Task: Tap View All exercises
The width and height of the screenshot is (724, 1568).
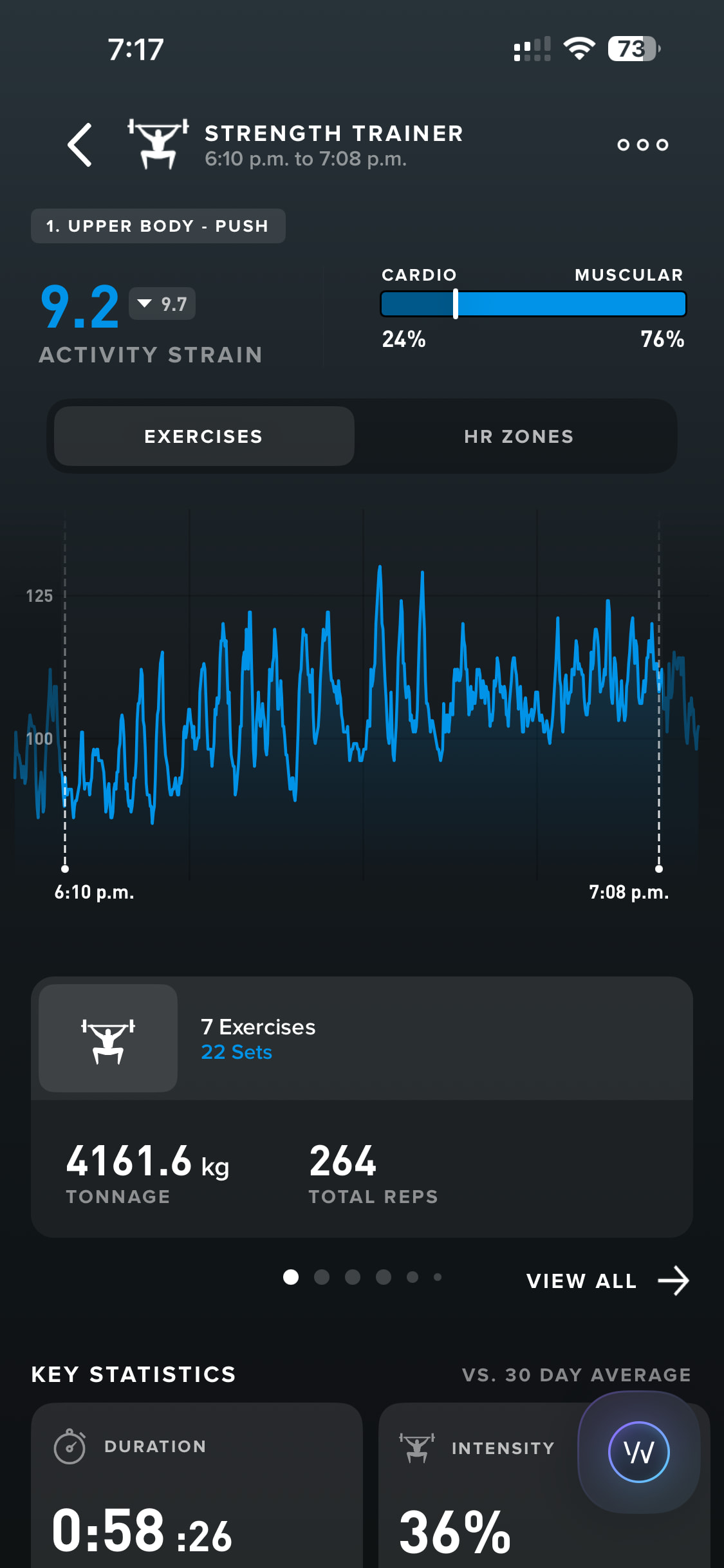Action: pos(606,1281)
